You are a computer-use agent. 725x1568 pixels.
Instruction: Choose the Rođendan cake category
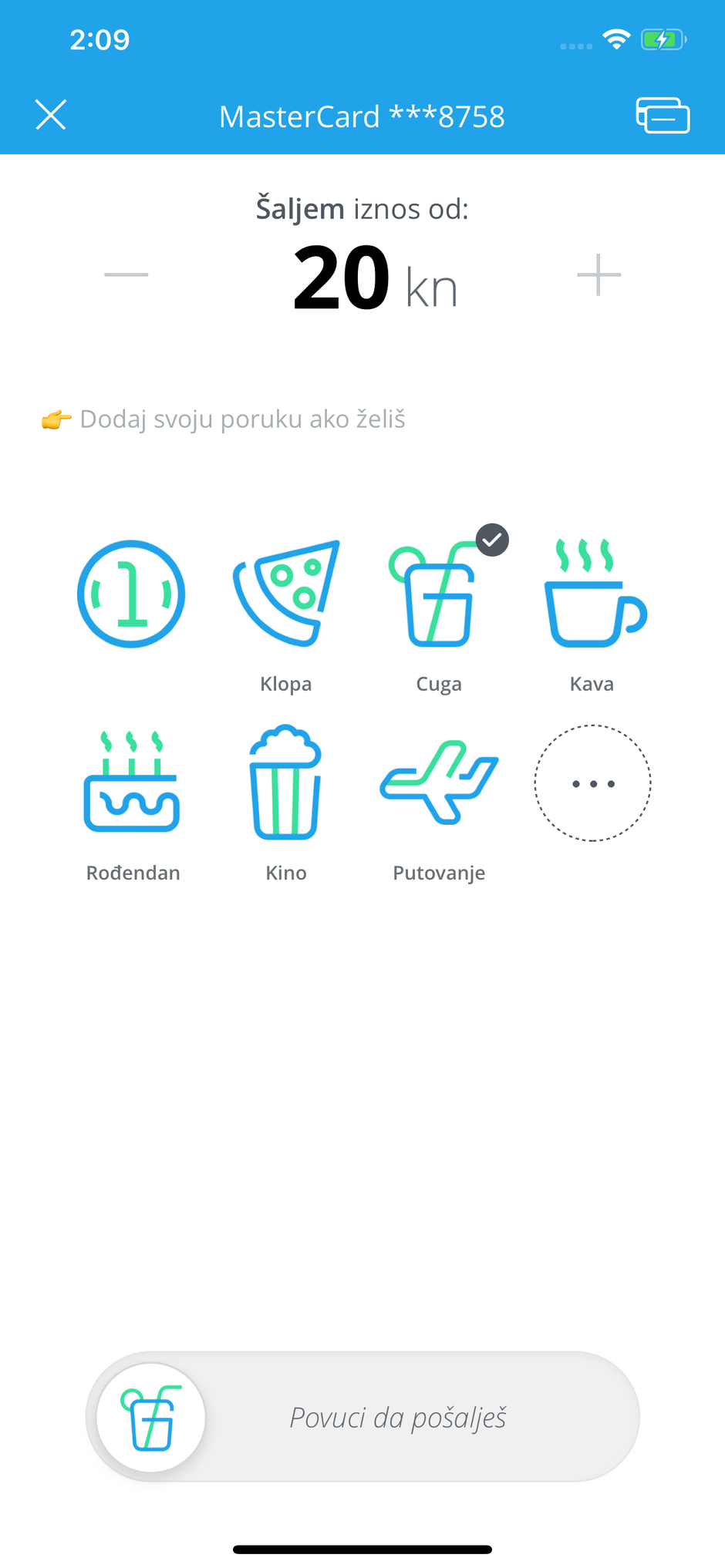coord(132,782)
